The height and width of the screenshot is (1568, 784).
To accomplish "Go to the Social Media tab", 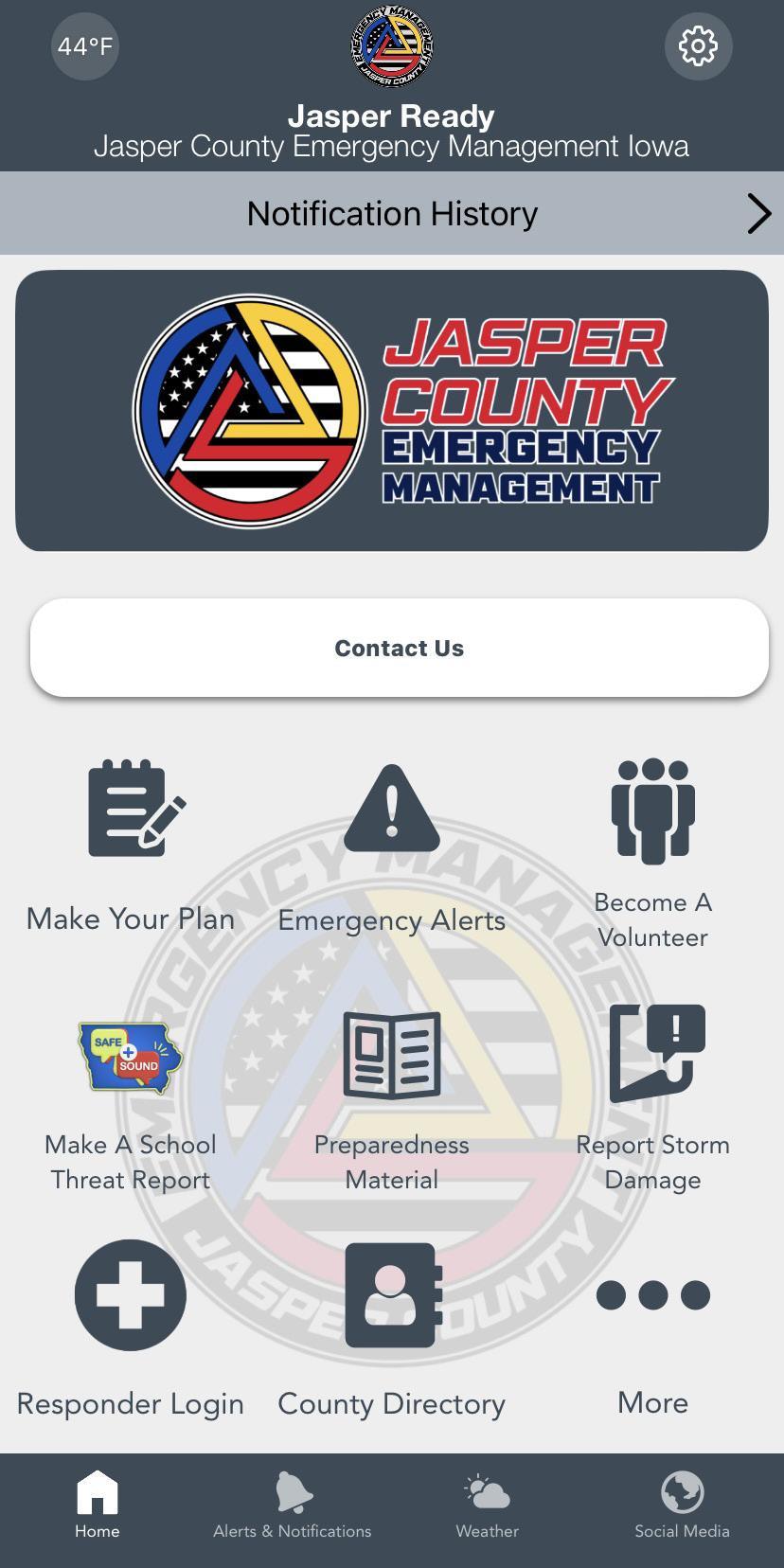I will coord(682,1507).
